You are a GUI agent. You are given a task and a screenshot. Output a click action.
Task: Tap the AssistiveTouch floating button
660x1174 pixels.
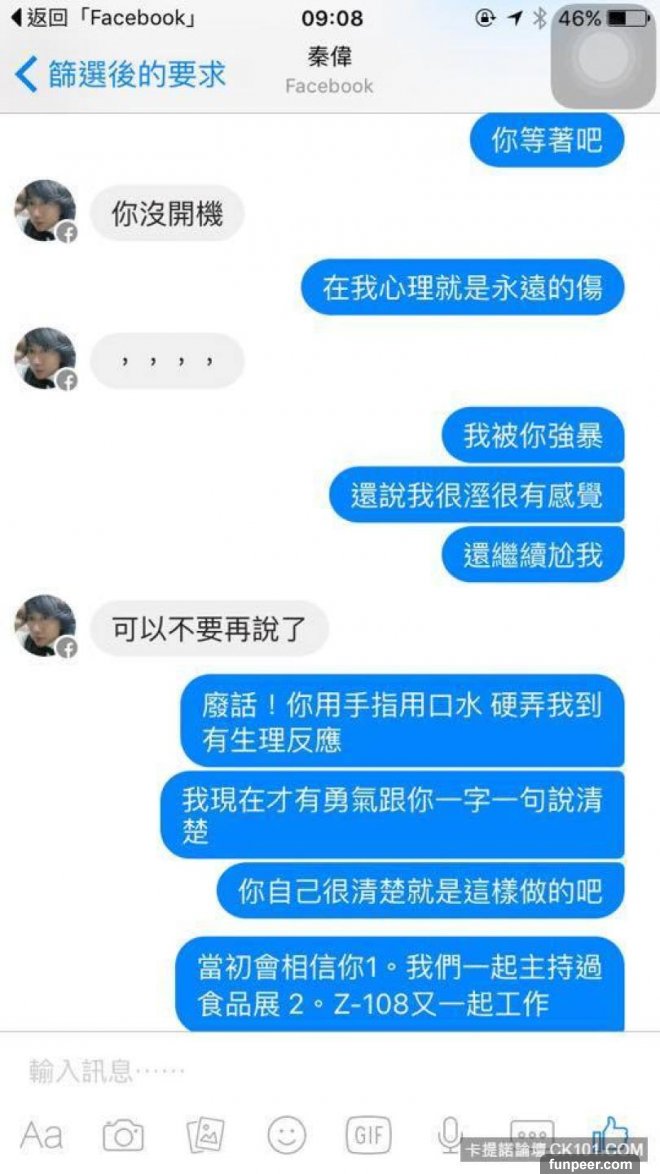[604, 55]
